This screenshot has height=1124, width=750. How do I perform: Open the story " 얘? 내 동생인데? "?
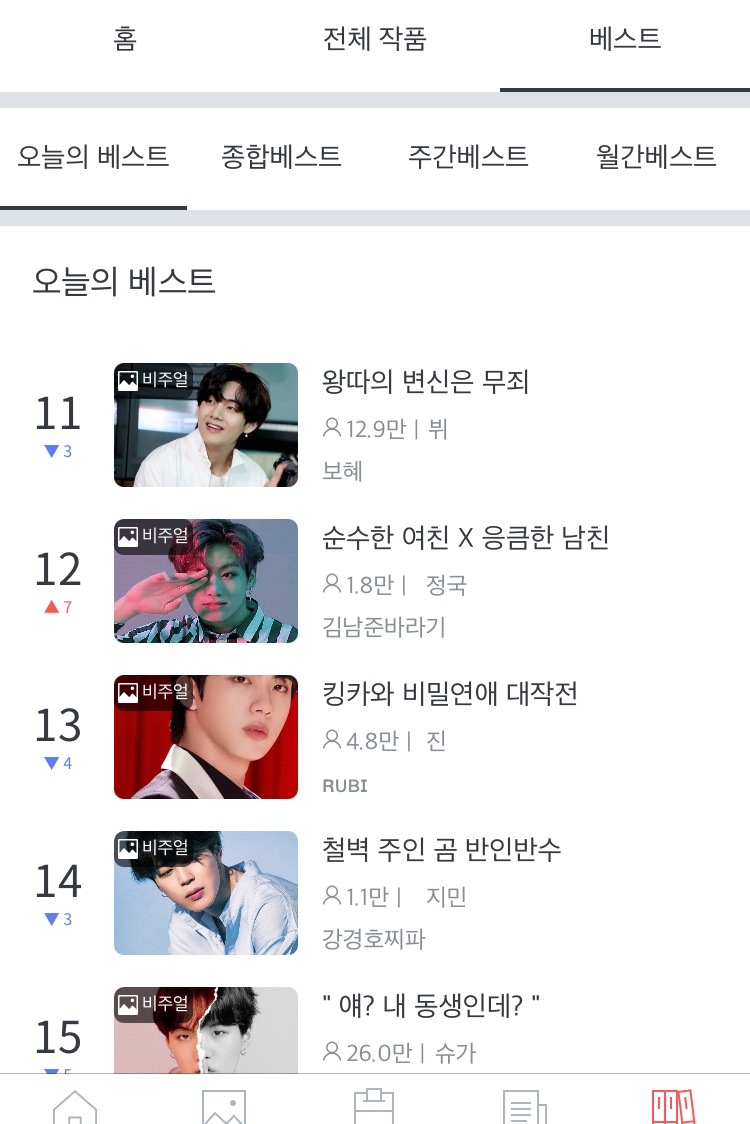(431, 1005)
